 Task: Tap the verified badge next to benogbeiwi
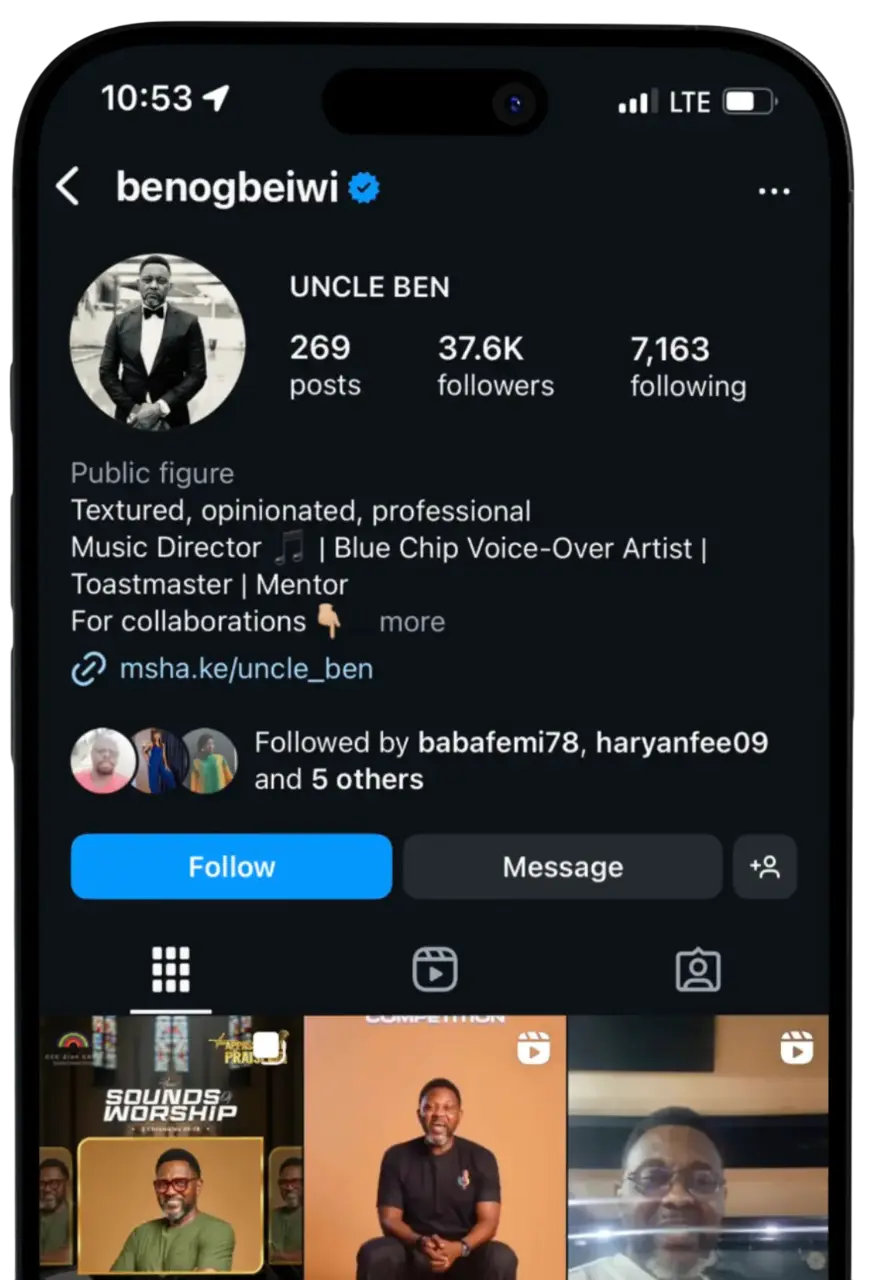(364, 187)
